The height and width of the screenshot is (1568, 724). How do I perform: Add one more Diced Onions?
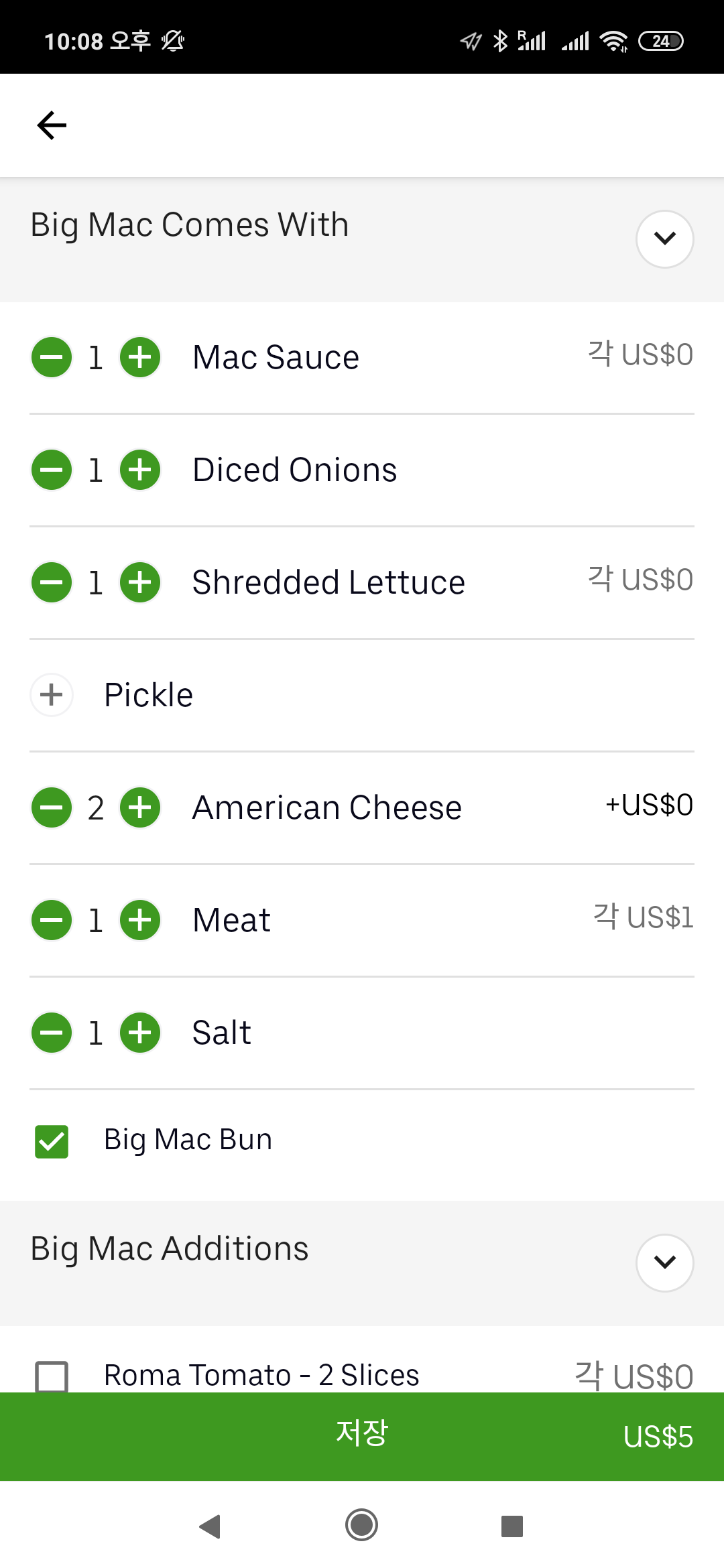(140, 470)
